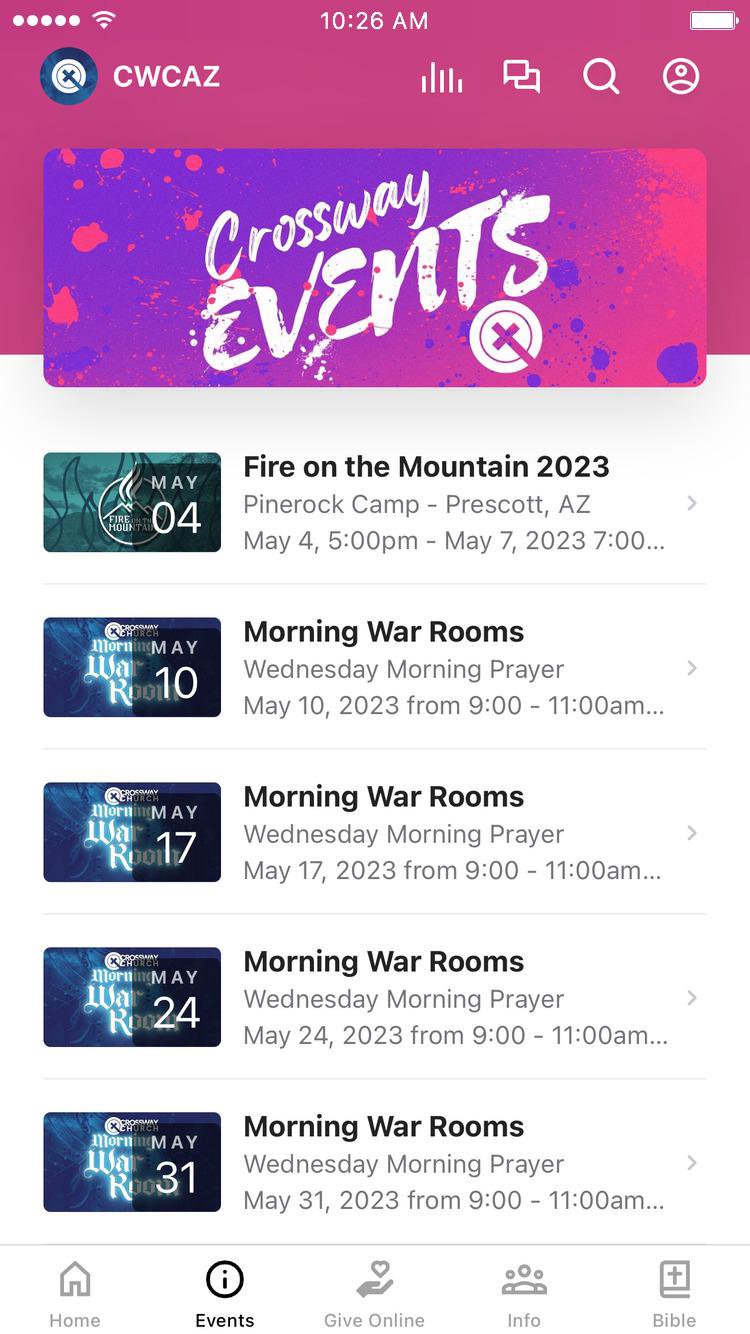Screen dimensions: 750x1334
Task: Tap the search magnifier icon
Action: [x=601, y=77]
